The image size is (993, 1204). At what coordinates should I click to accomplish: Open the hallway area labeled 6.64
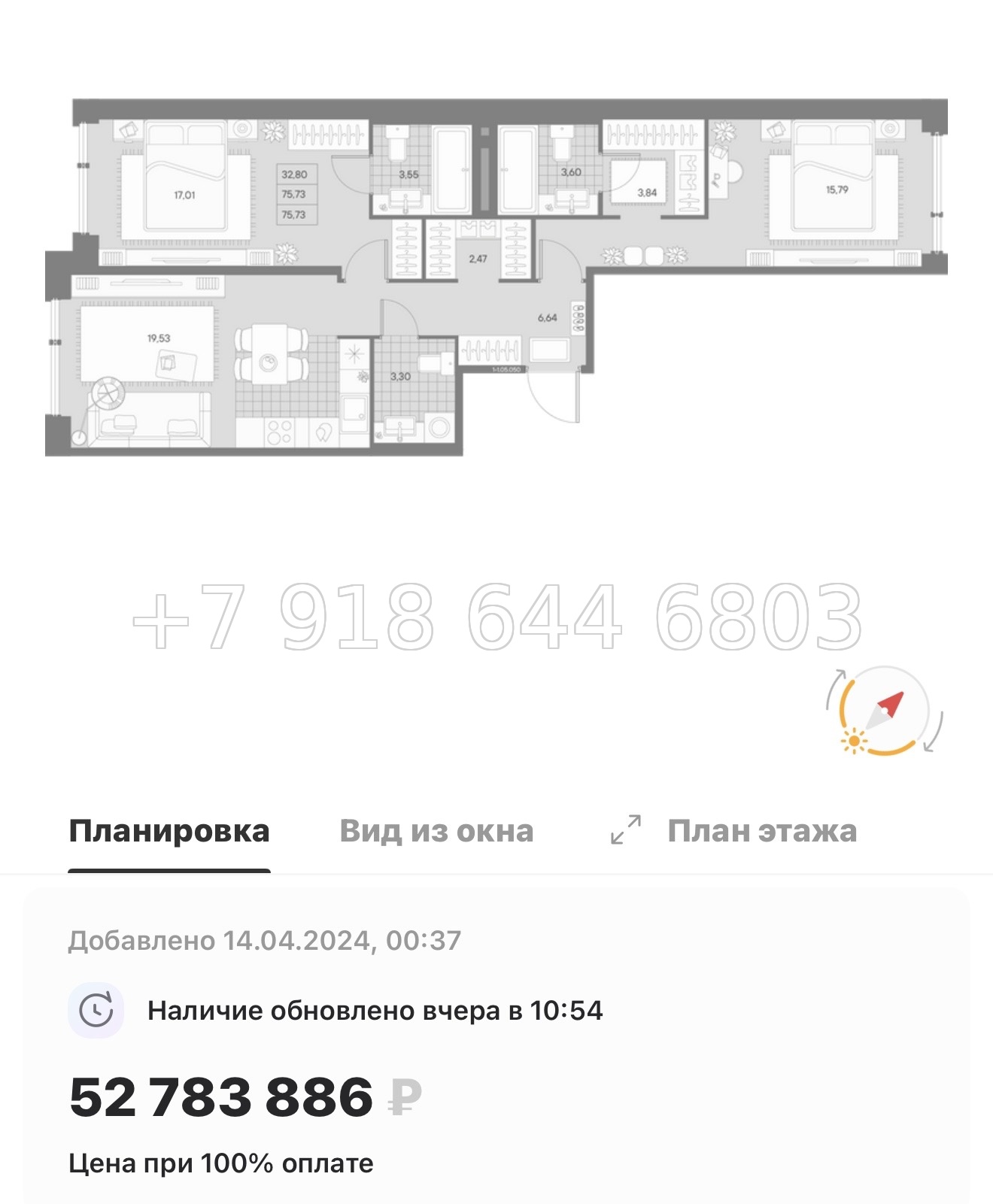tap(545, 317)
